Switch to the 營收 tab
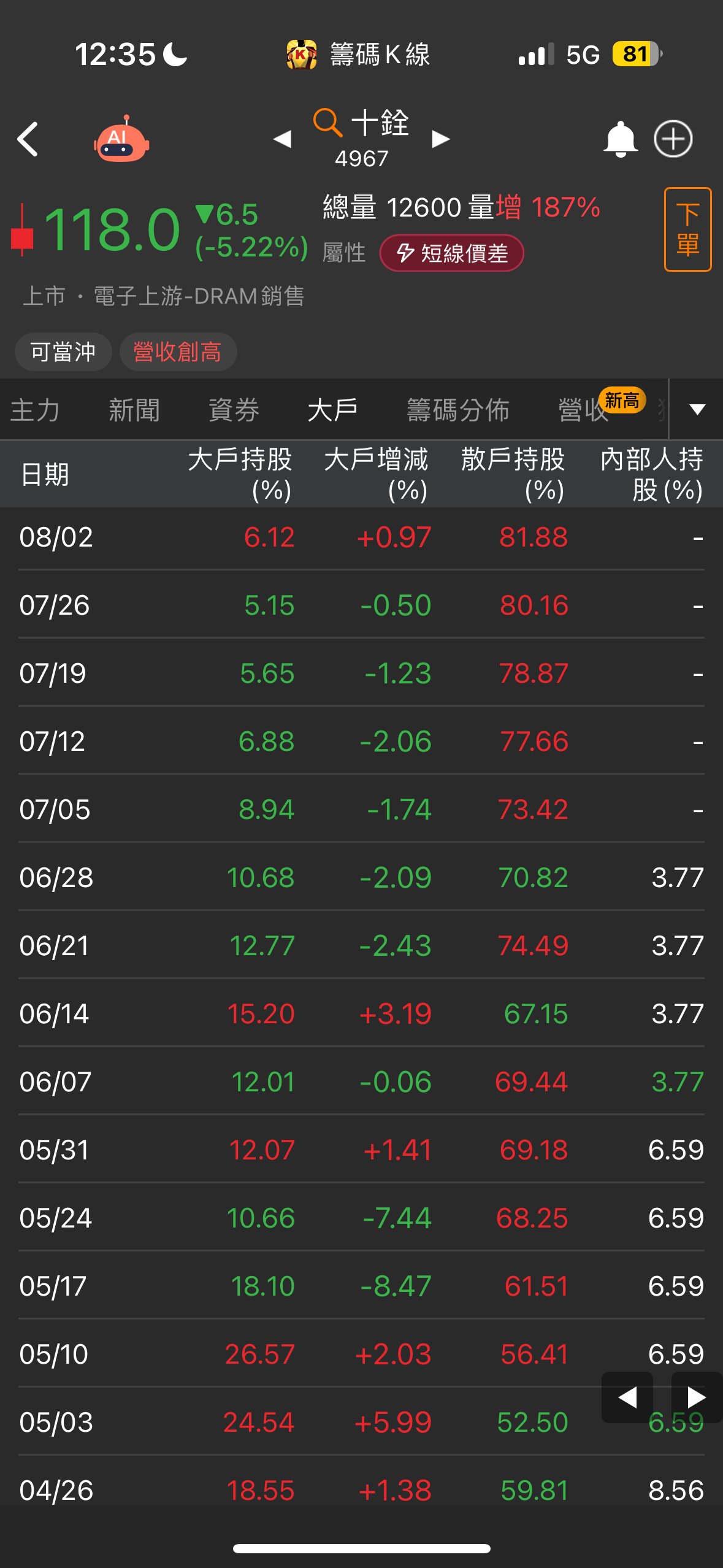The width and height of the screenshot is (723, 1568). click(584, 410)
